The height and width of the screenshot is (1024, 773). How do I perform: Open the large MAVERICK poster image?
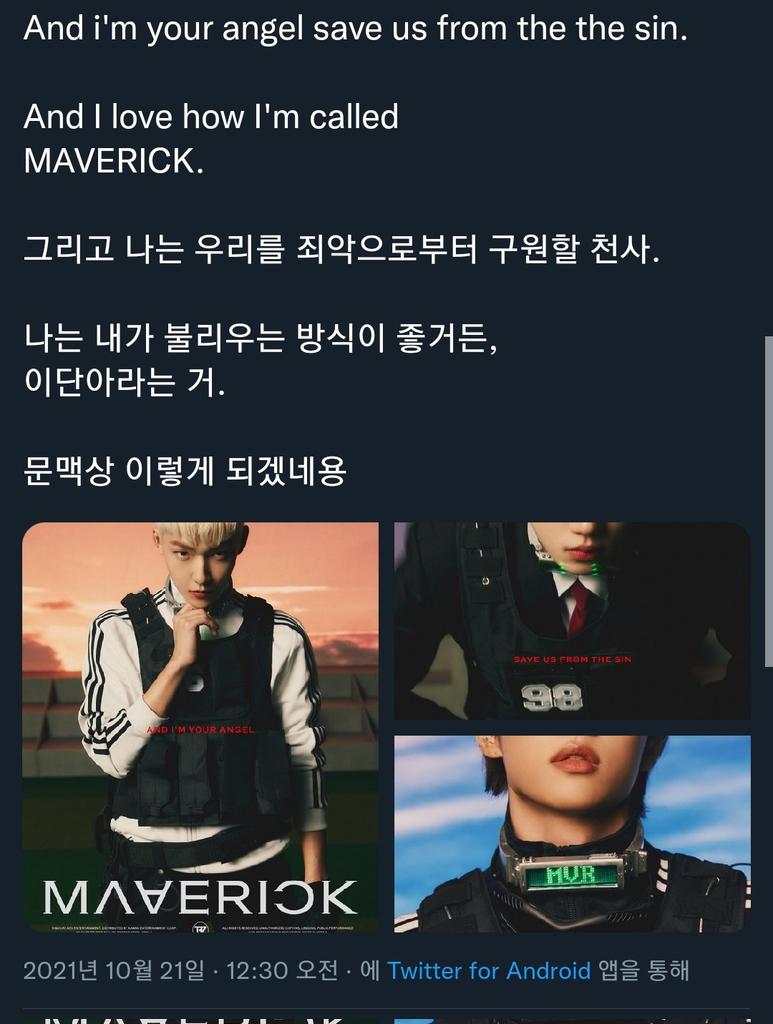pos(200,727)
